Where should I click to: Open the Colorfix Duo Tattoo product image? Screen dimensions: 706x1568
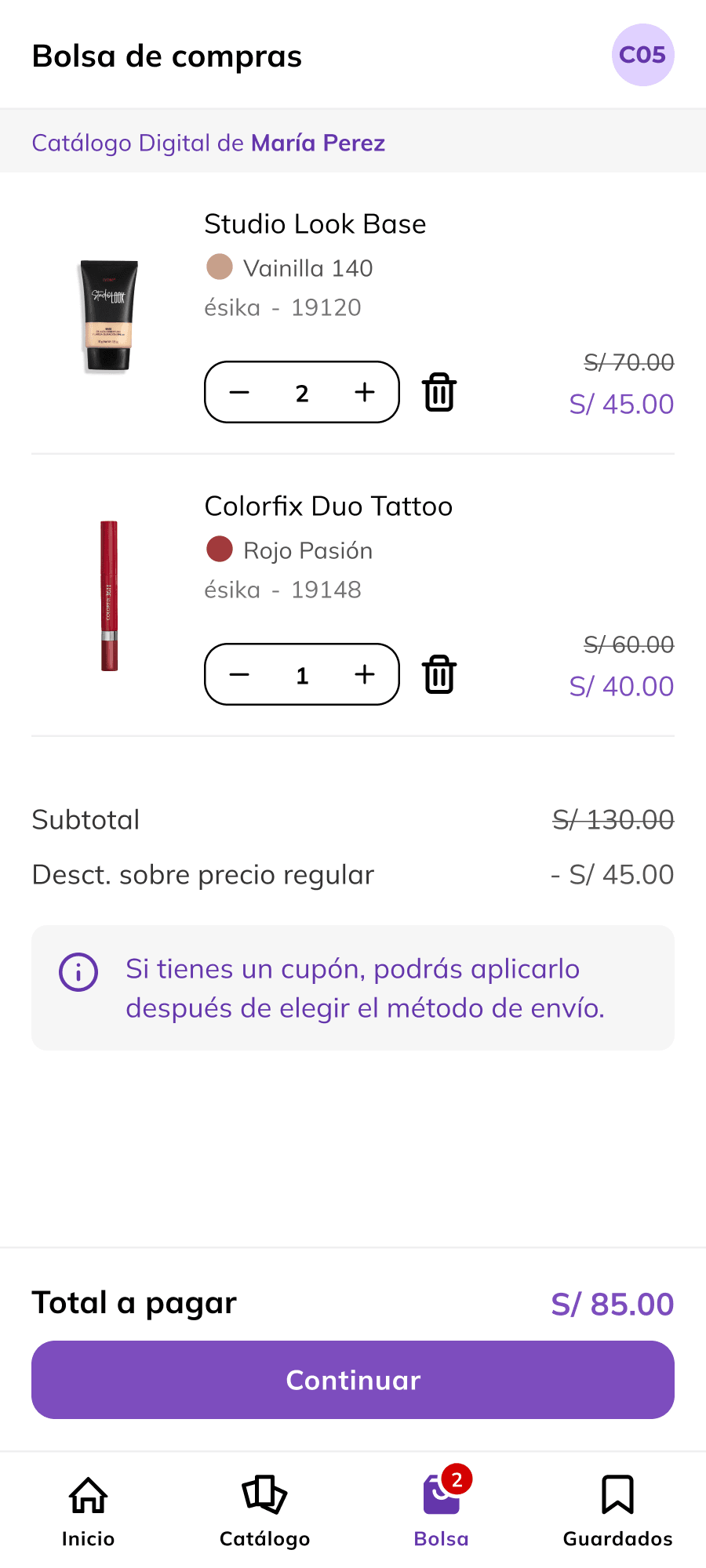[109, 596]
